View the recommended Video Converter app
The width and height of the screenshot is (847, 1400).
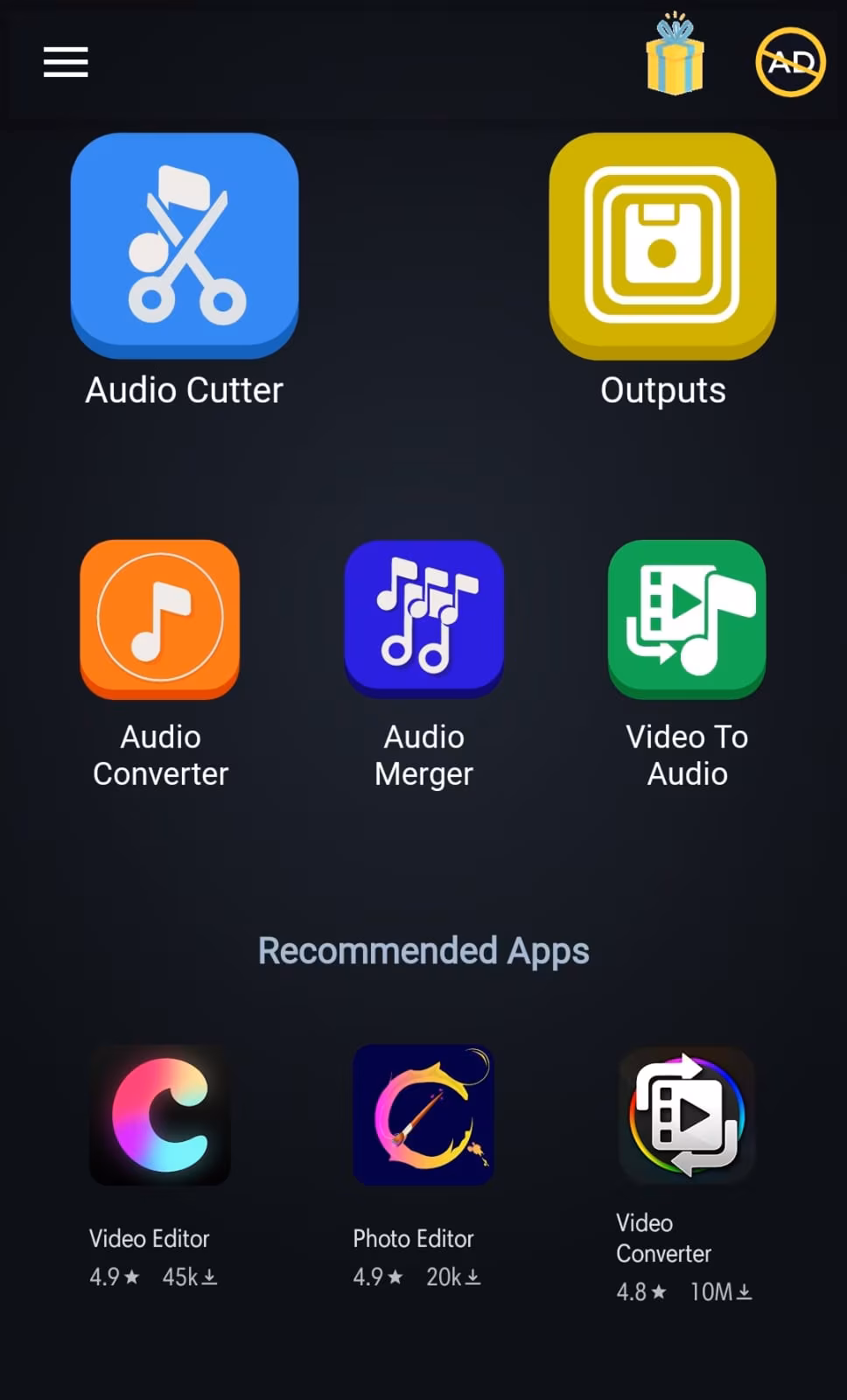click(x=687, y=1115)
